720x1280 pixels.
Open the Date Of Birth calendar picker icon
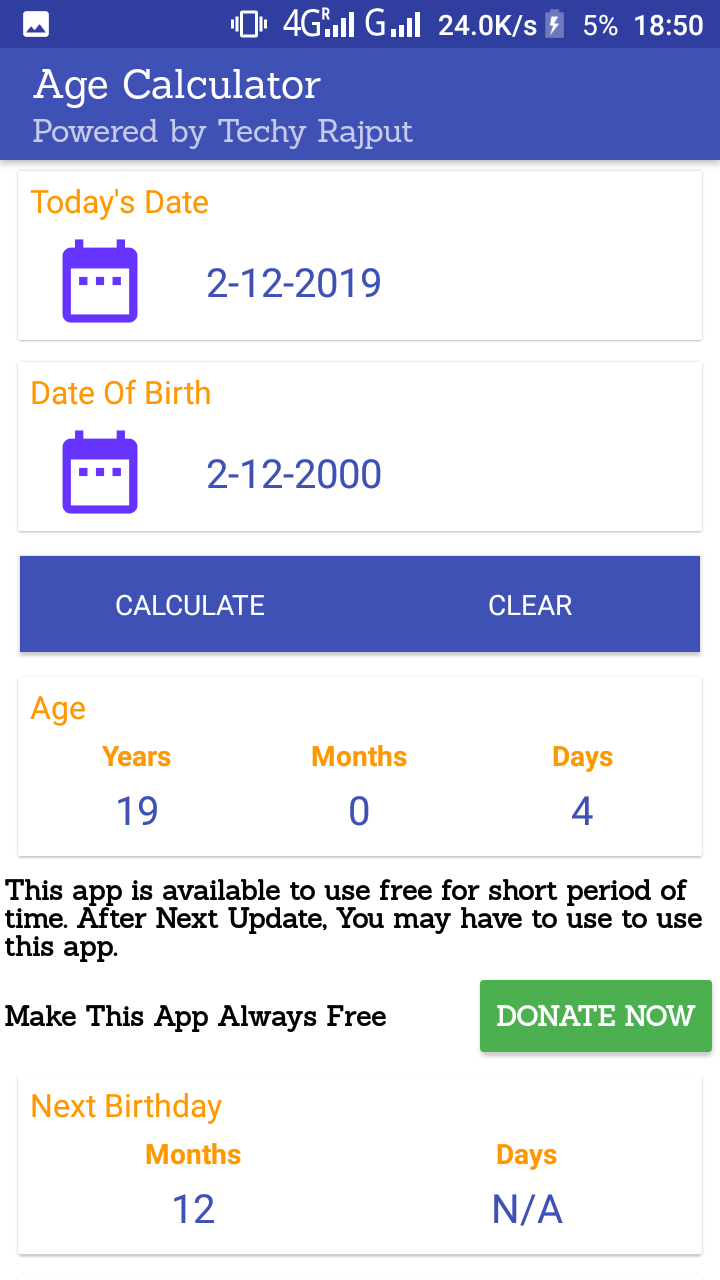100,472
